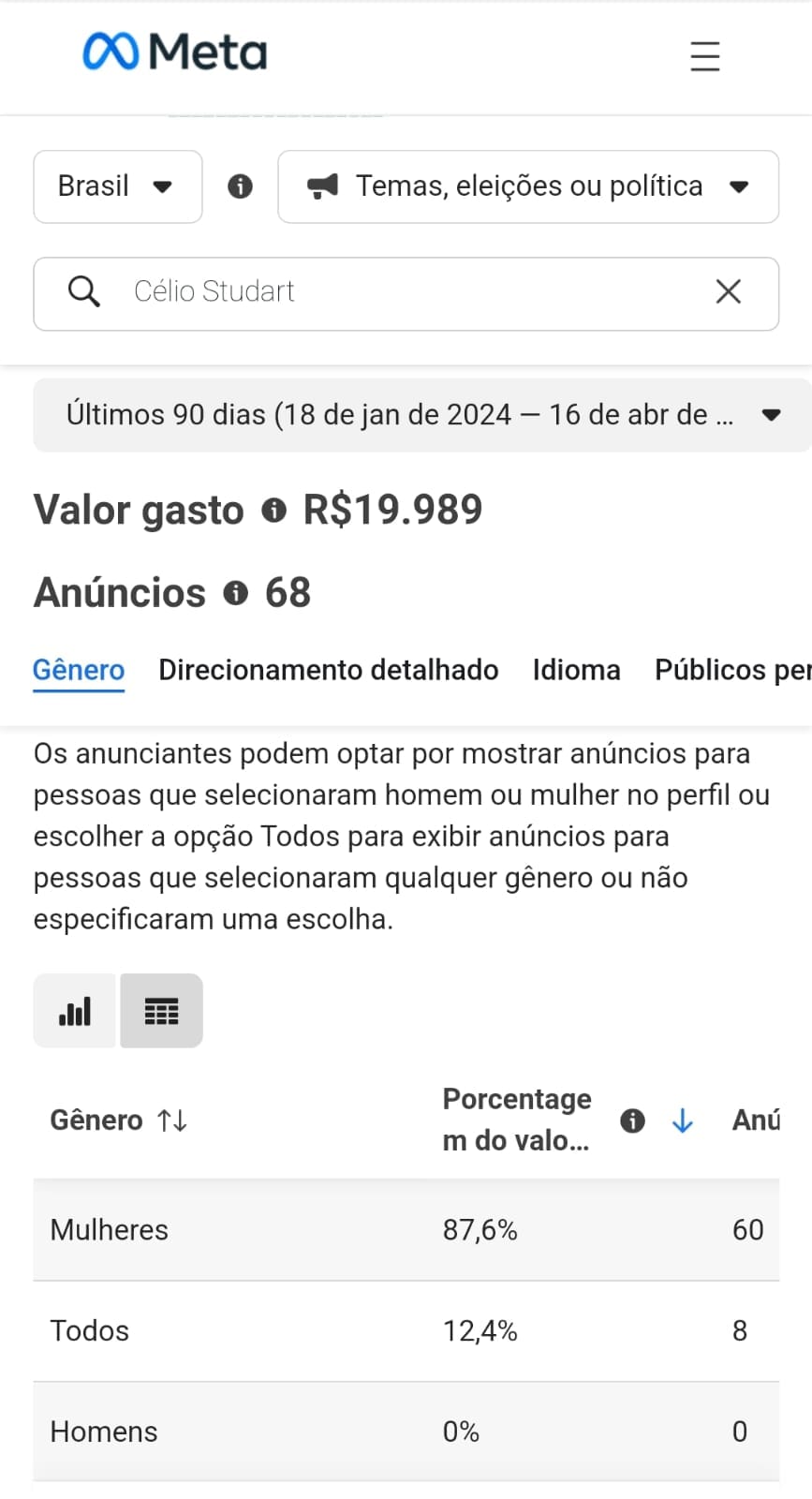Image resolution: width=812 pixels, height=1499 pixels.
Task: Switch to Direcionamento detalhado tab
Action: coord(329,670)
